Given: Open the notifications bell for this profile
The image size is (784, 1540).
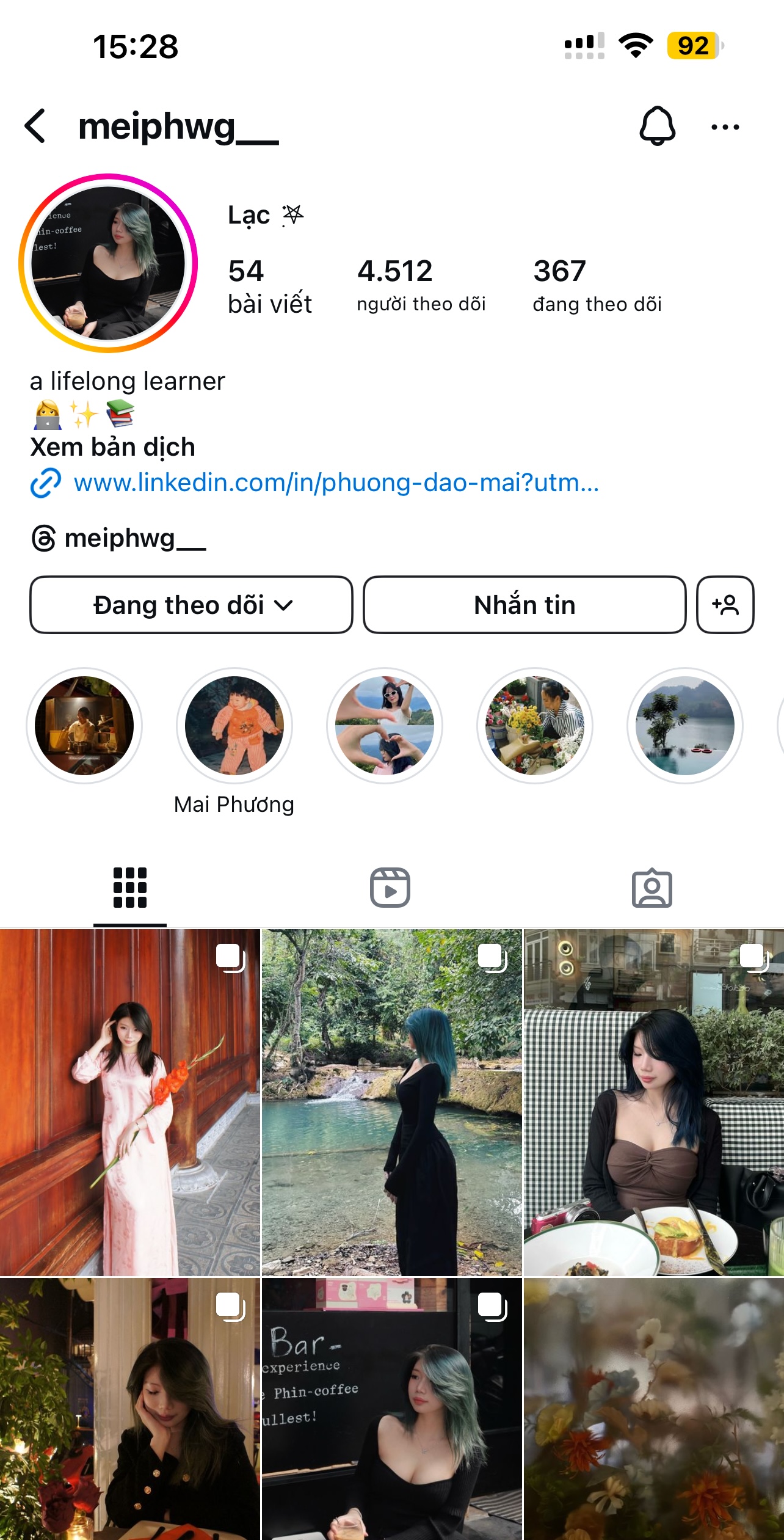Looking at the screenshot, I should tap(657, 126).
